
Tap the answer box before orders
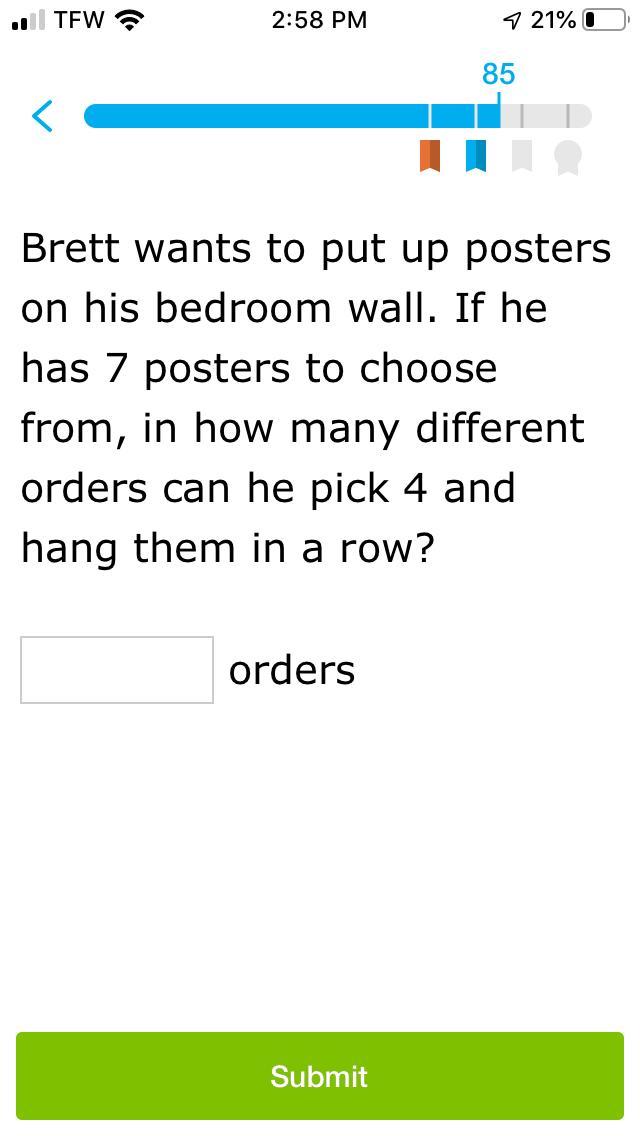(x=117, y=670)
